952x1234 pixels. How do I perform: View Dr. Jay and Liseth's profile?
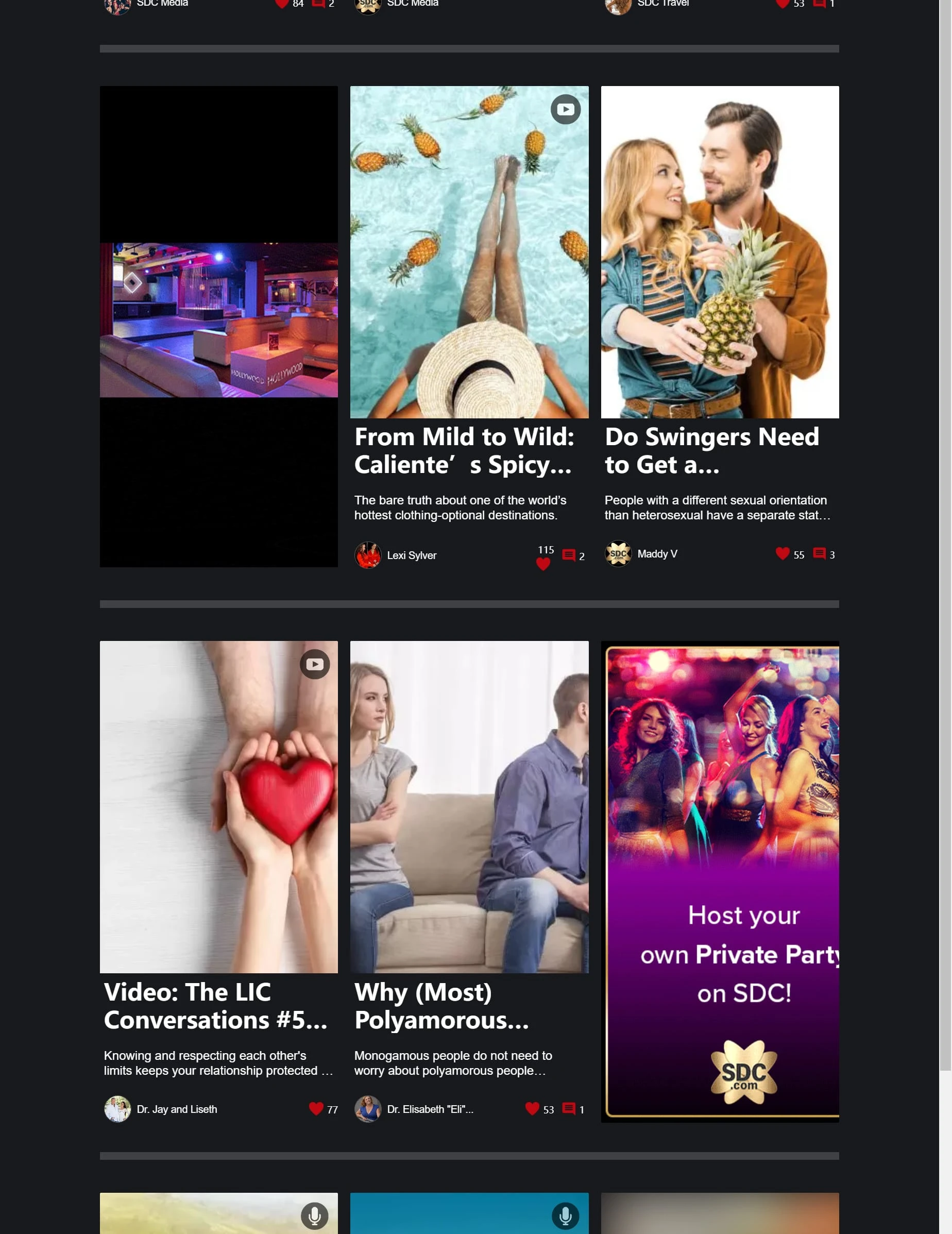coord(176,1109)
